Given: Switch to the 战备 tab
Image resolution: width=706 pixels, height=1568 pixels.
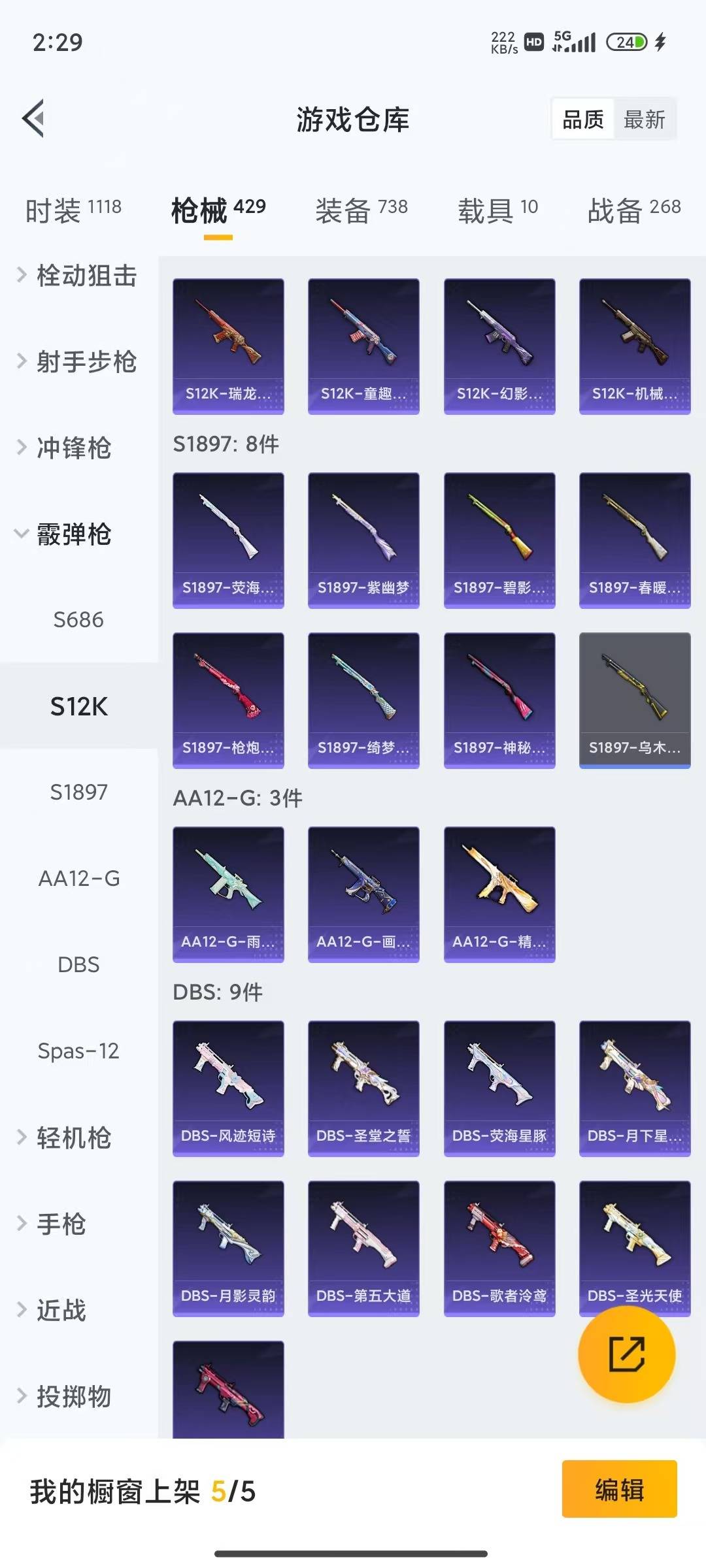Looking at the screenshot, I should click(x=633, y=210).
